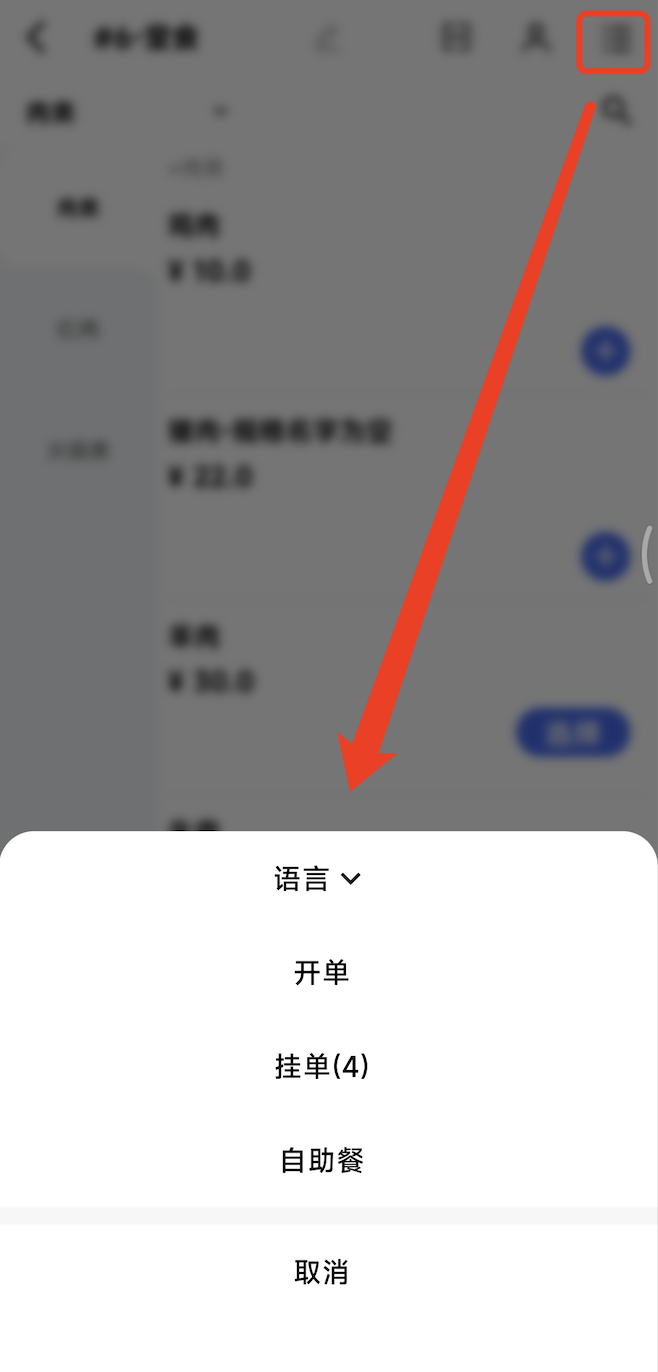Dismiss the sheet with 取消
The height and width of the screenshot is (1372, 658).
pyautogui.click(x=321, y=1272)
